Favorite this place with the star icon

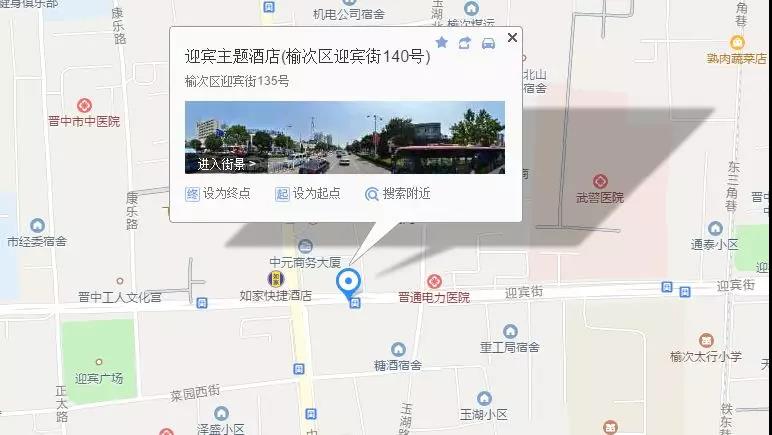coord(441,42)
